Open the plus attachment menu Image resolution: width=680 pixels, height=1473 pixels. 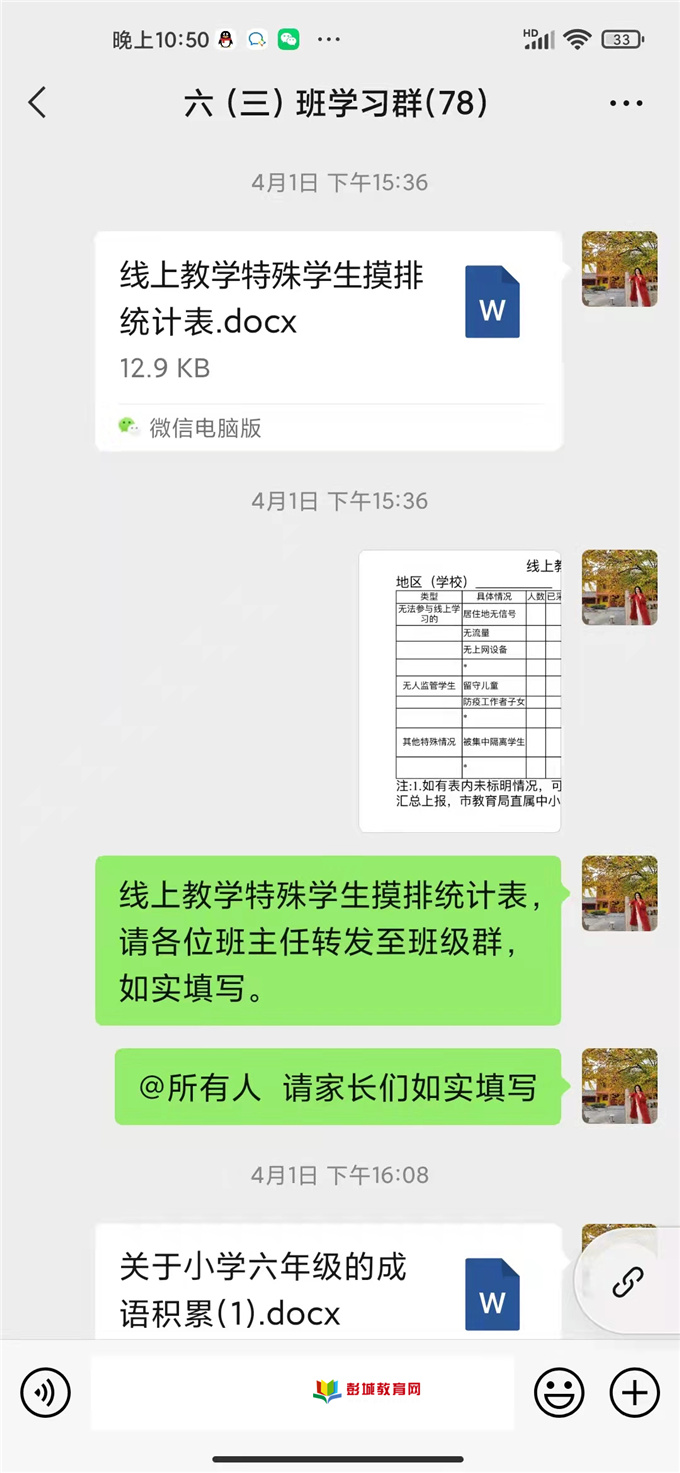pyautogui.click(x=635, y=1392)
